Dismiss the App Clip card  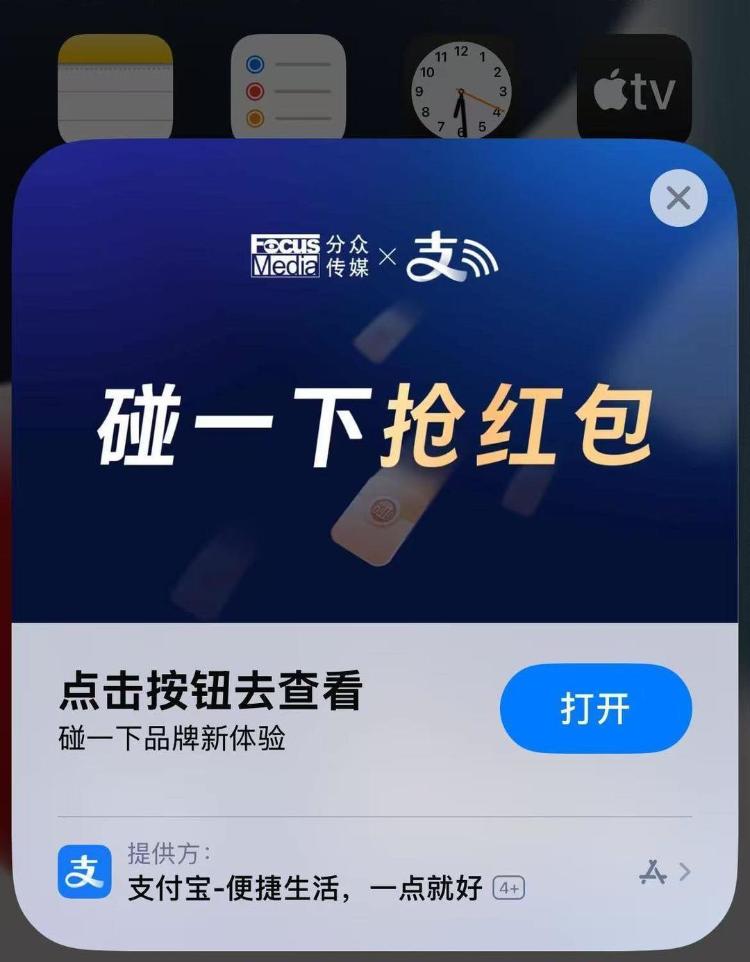coord(678,198)
